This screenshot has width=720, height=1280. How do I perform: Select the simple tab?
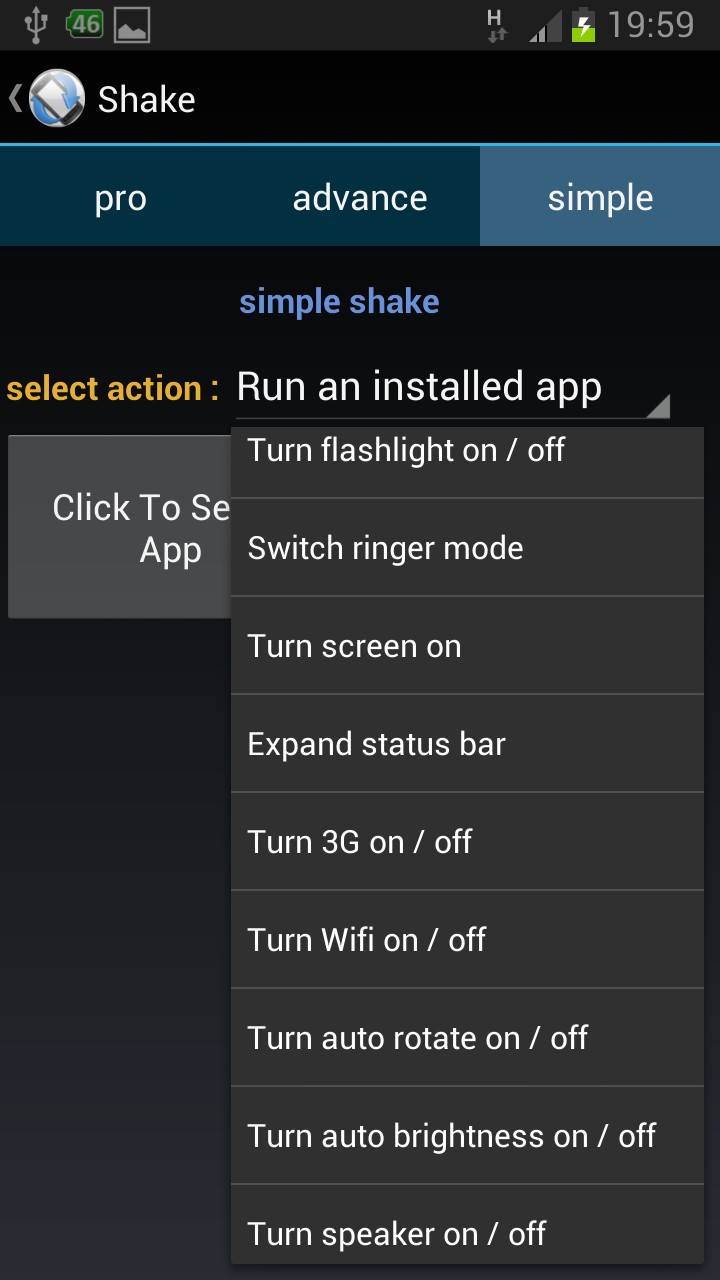[600, 198]
